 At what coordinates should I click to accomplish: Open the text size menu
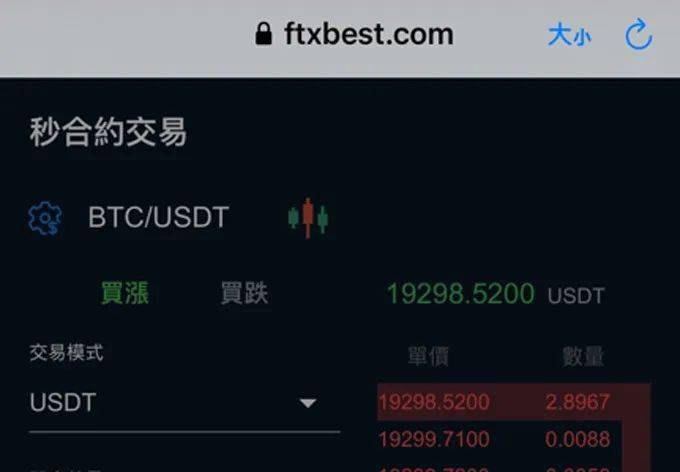coord(568,36)
